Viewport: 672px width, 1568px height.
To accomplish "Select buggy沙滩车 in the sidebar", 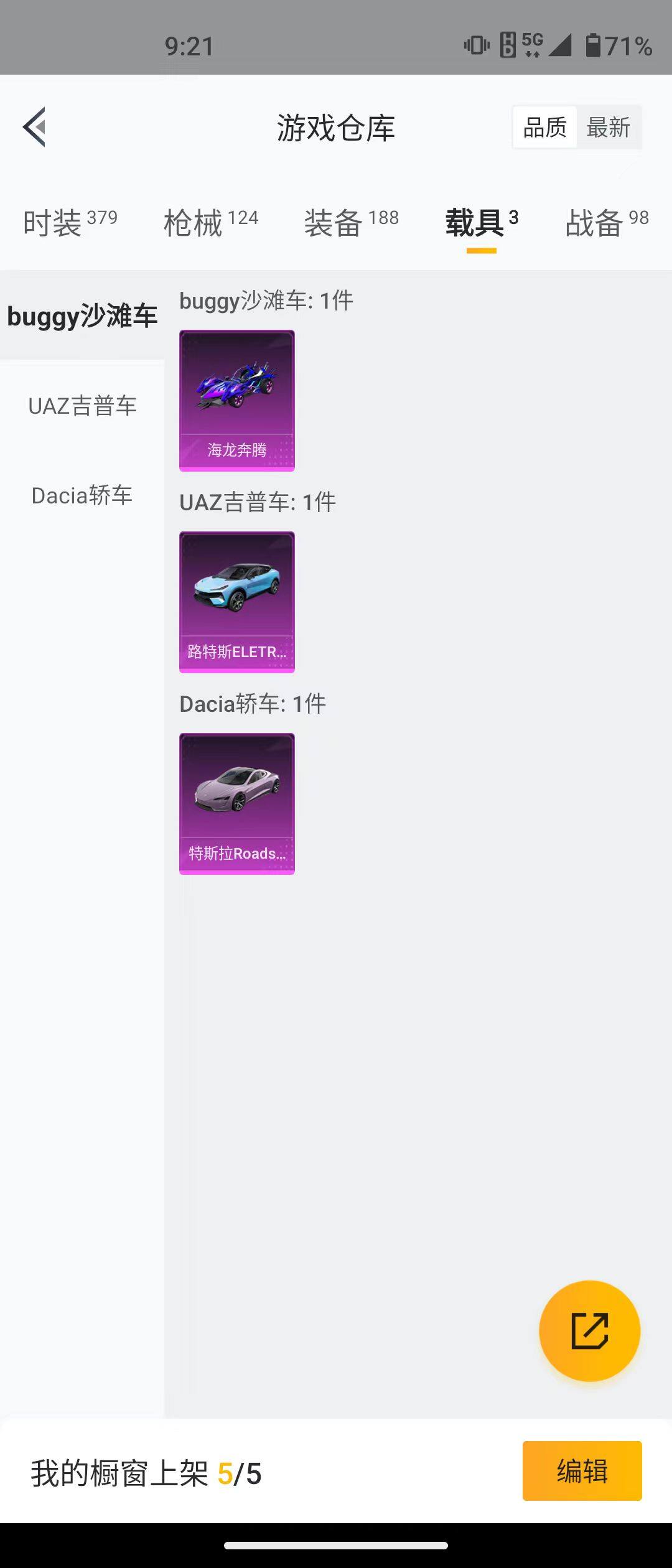I will [x=82, y=315].
